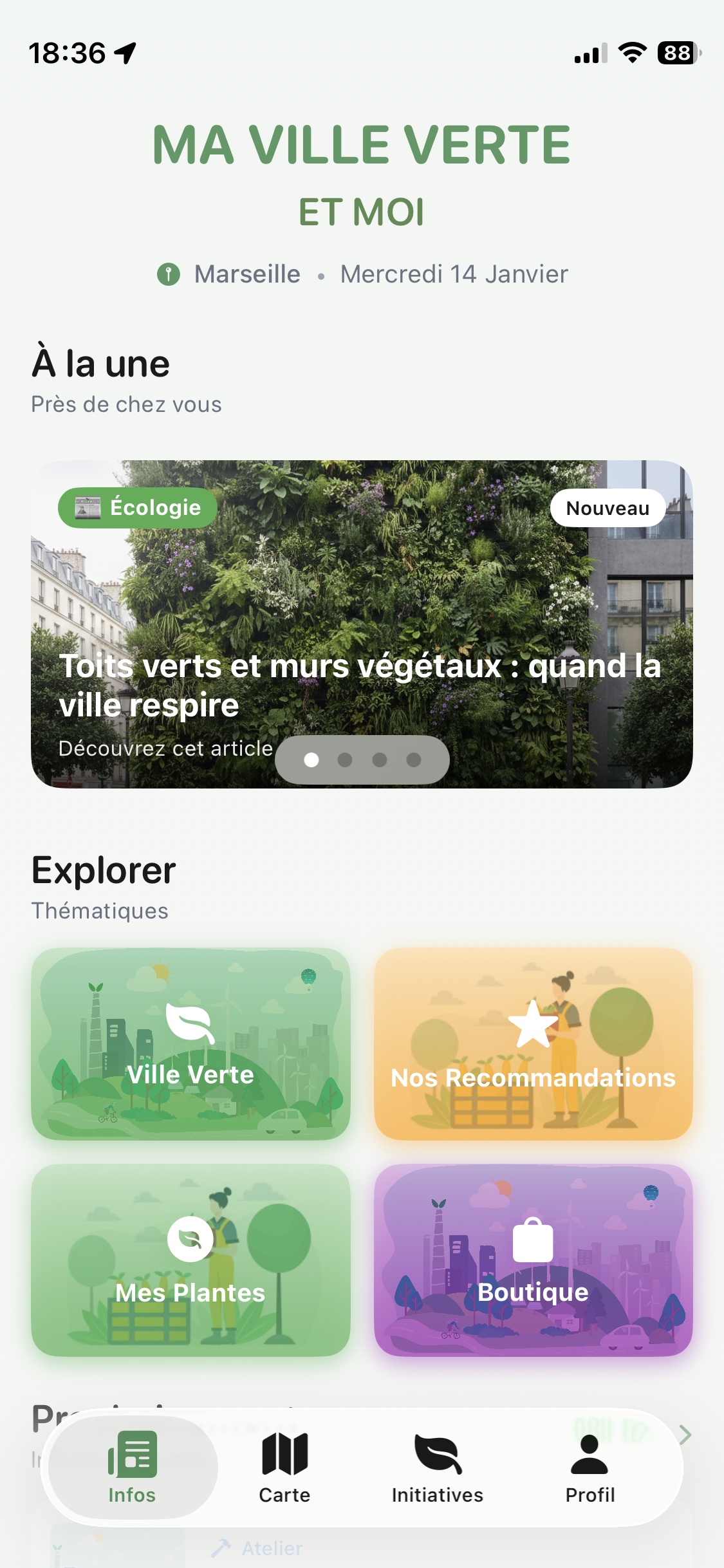Select the fourth carousel dot indicator
Viewport: 724px width, 1568px height.
[413, 760]
